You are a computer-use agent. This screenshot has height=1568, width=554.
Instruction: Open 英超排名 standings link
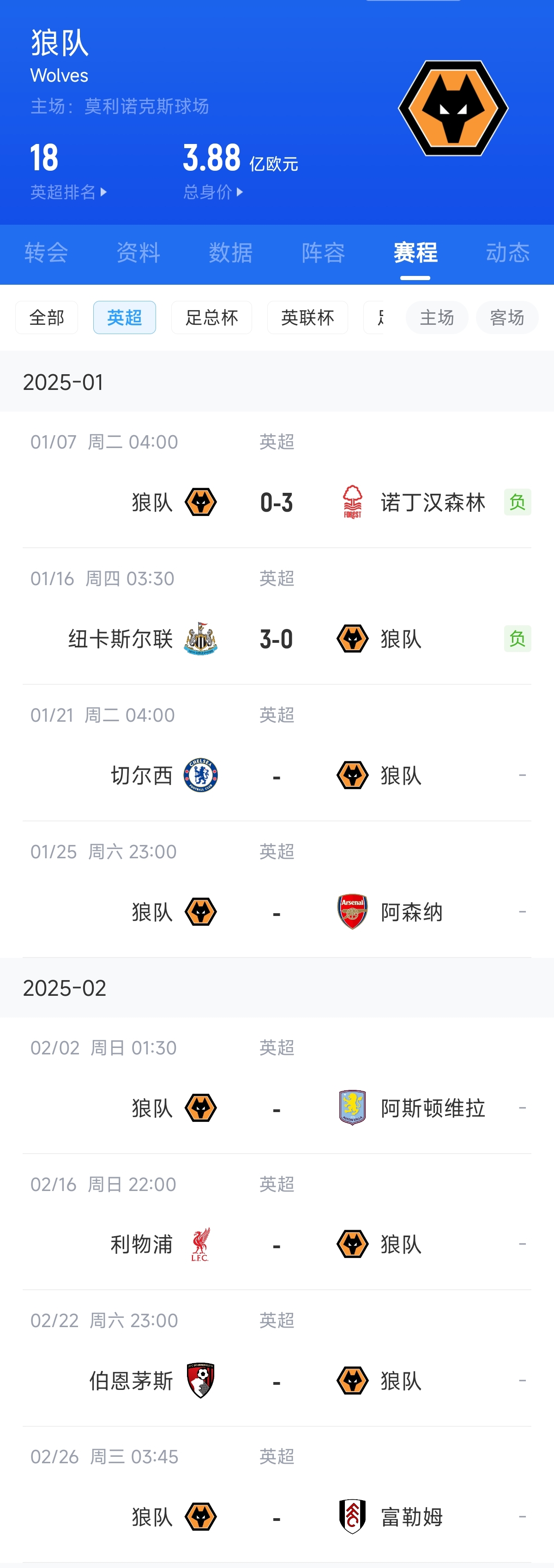pos(68,192)
